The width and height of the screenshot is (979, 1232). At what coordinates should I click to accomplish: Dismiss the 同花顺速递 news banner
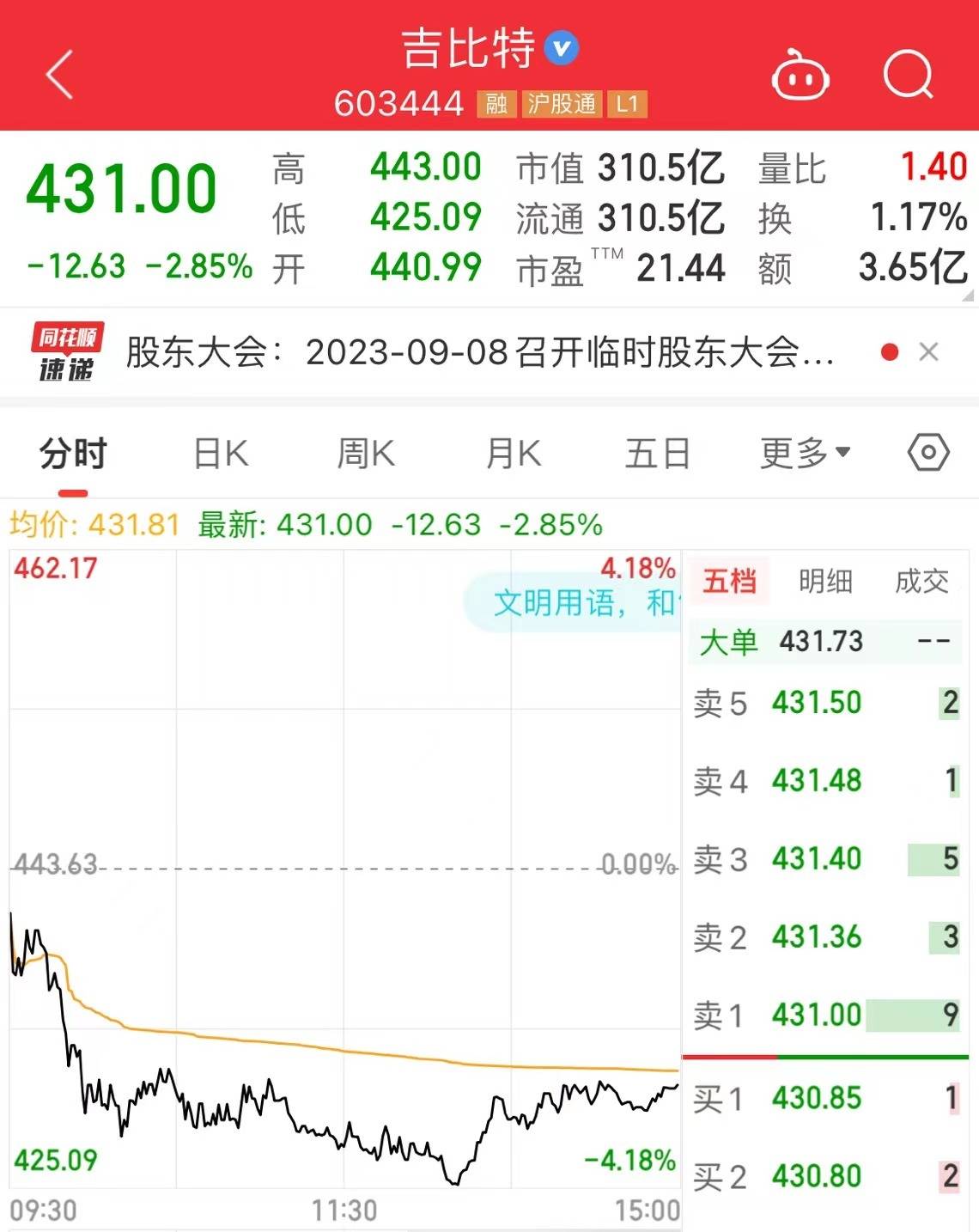(x=928, y=352)
